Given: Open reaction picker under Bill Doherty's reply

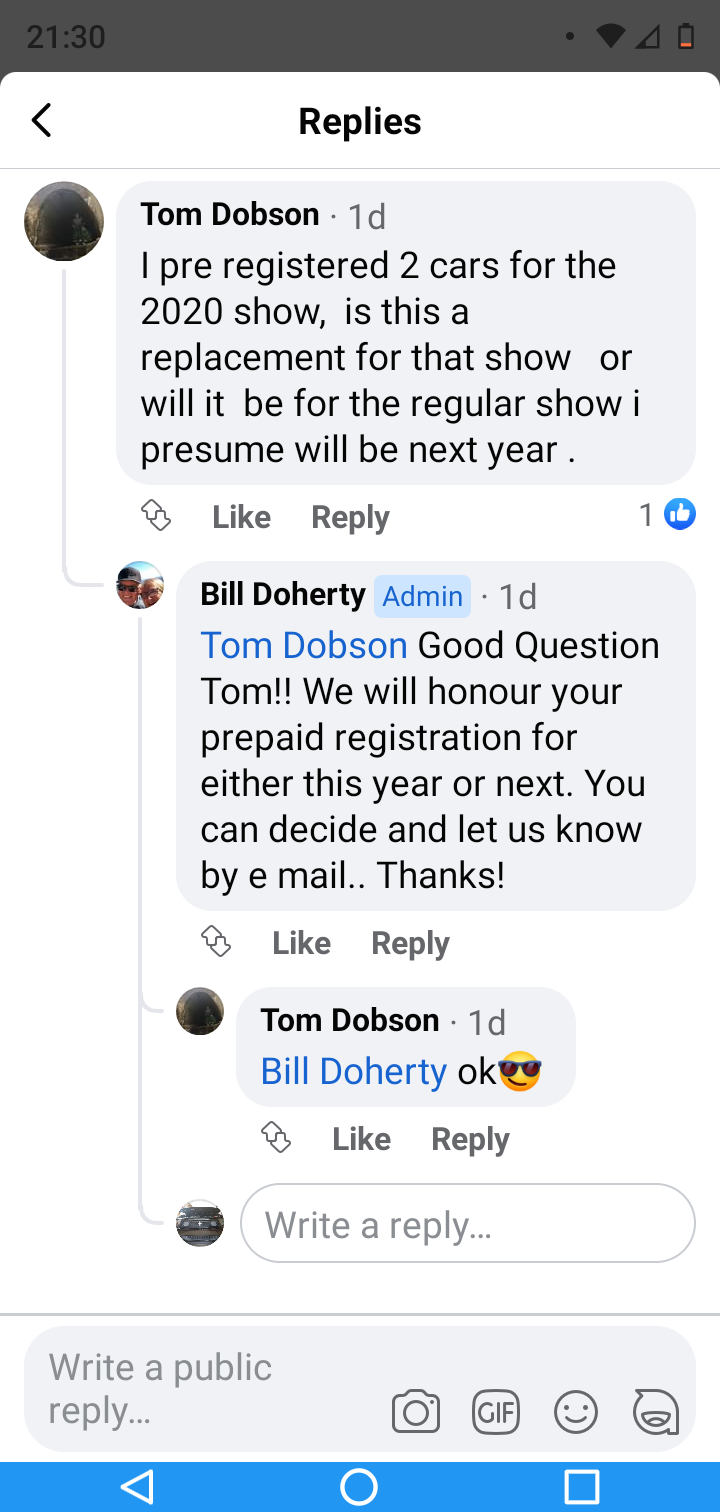Looking at the screenshot, I should (x=216, y=941).
